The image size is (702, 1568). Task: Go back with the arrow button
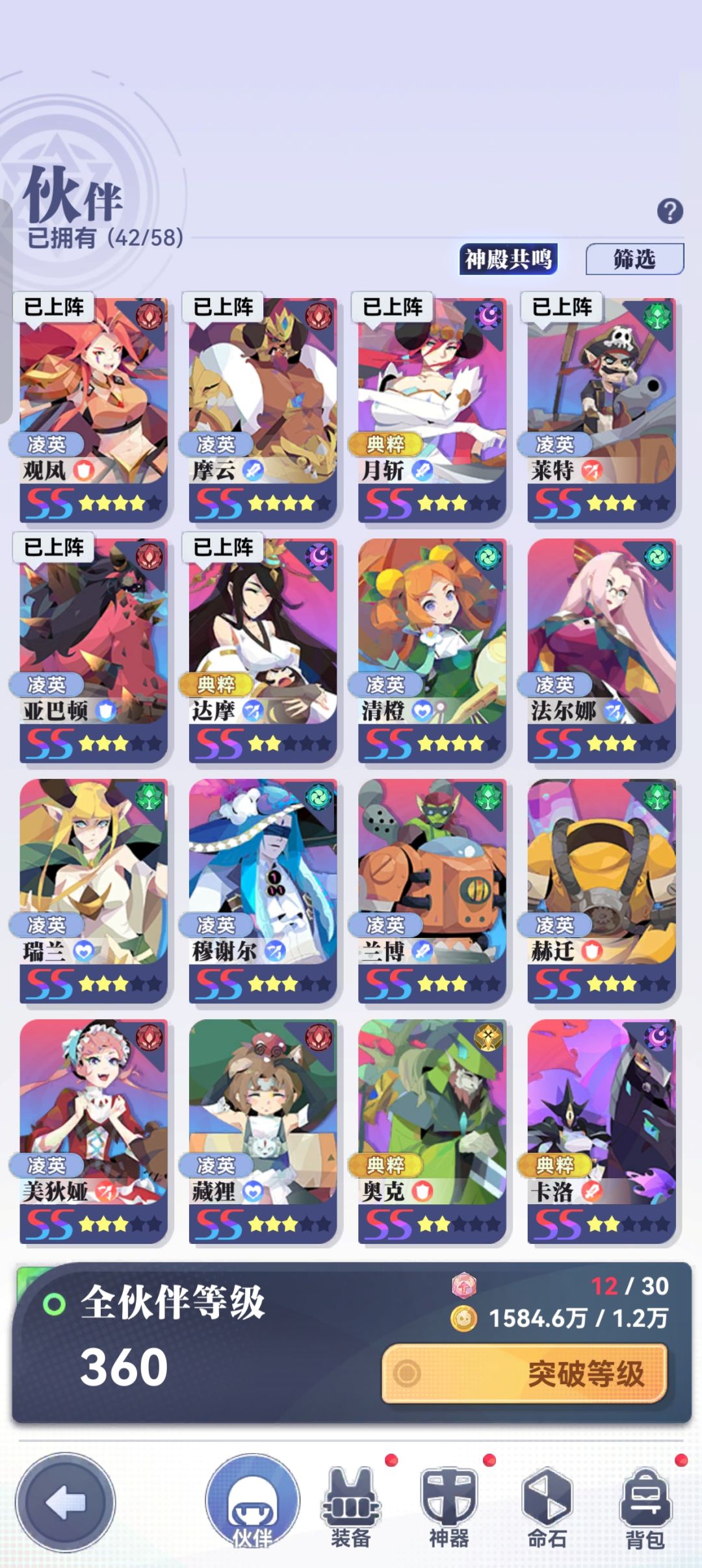(65, 1502)
